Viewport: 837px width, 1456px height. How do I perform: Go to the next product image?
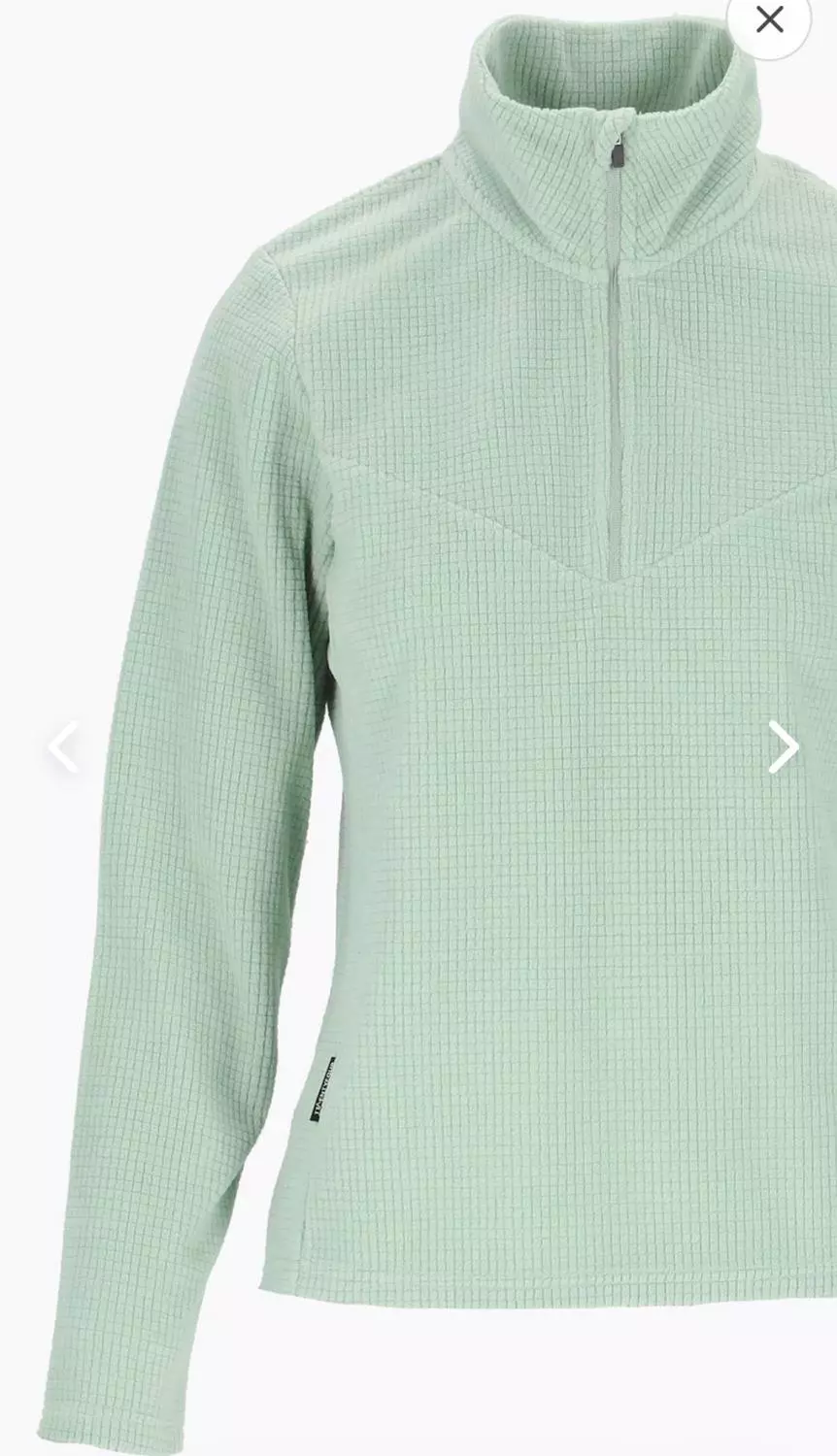tap(783, 746)
